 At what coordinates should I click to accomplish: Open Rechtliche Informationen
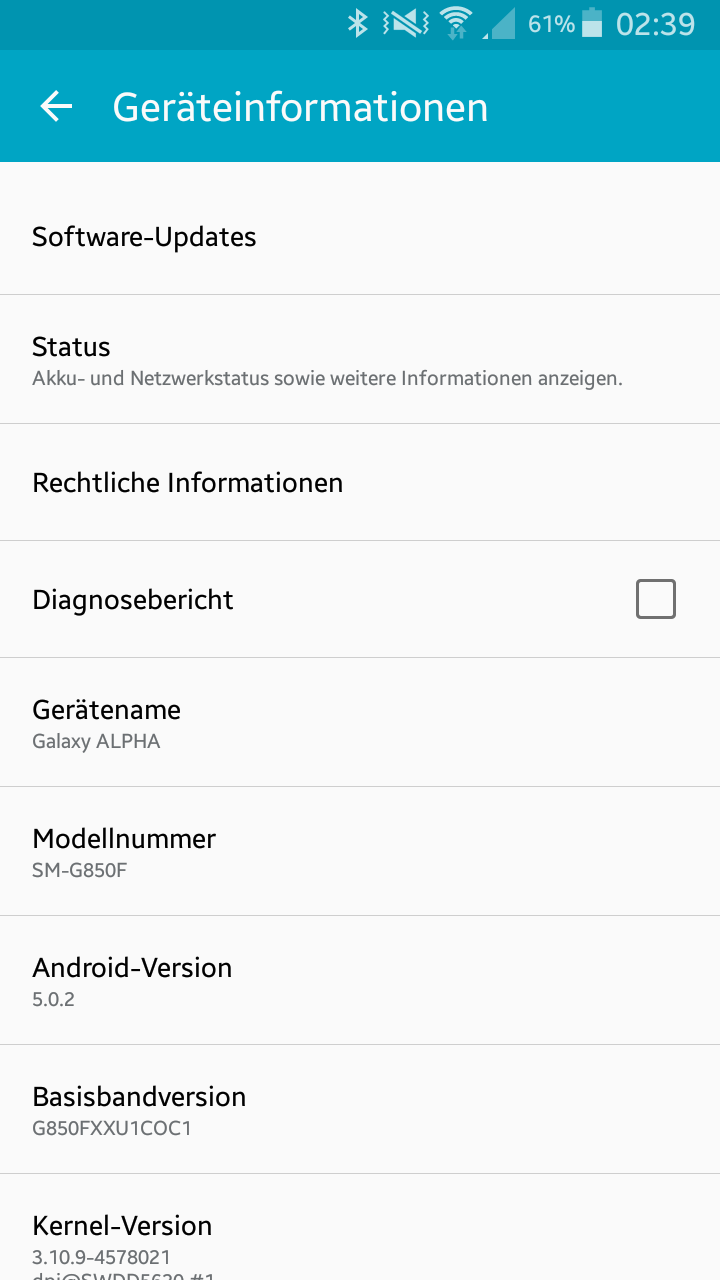(x=360, y=483)
